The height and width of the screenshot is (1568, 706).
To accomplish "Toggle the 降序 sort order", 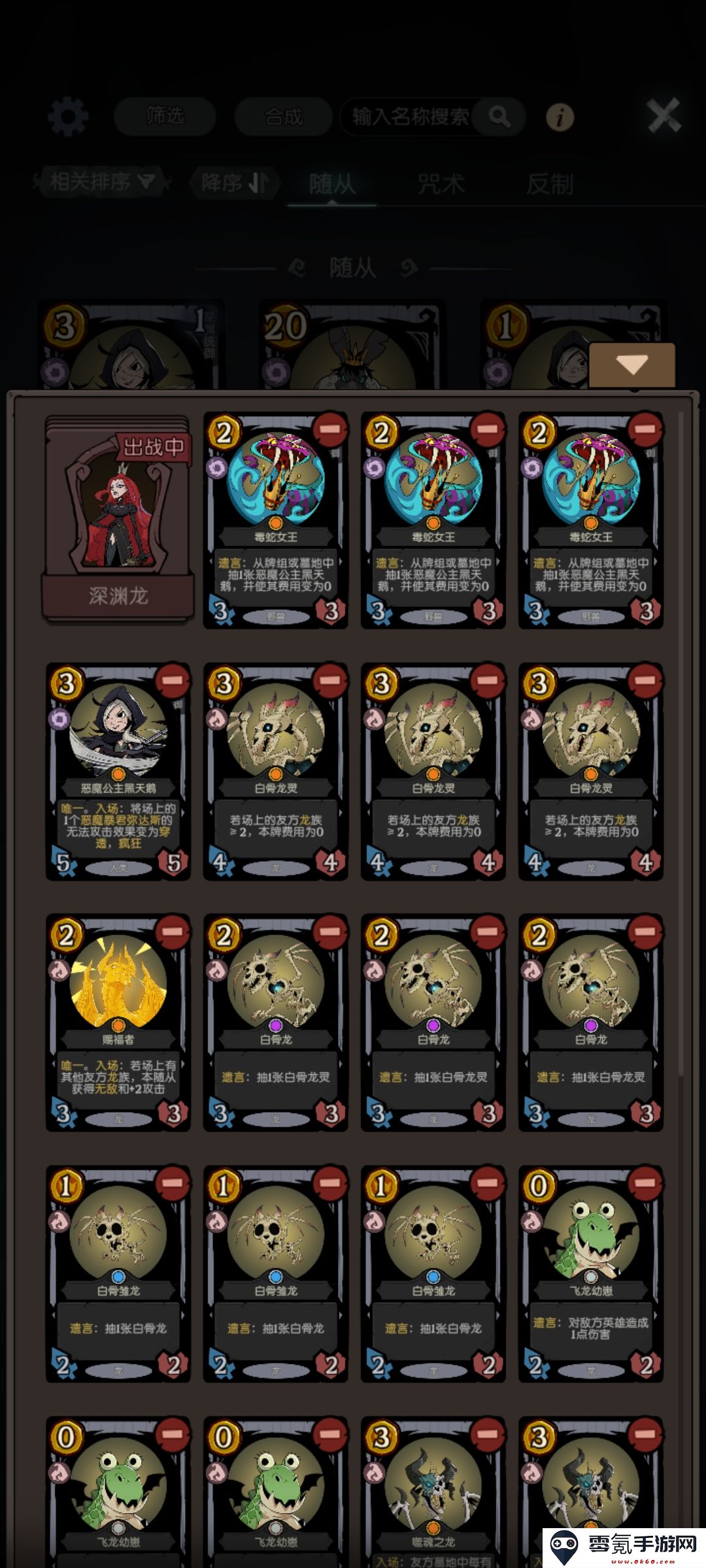I will pyautogui.click(x=234, y=183).
